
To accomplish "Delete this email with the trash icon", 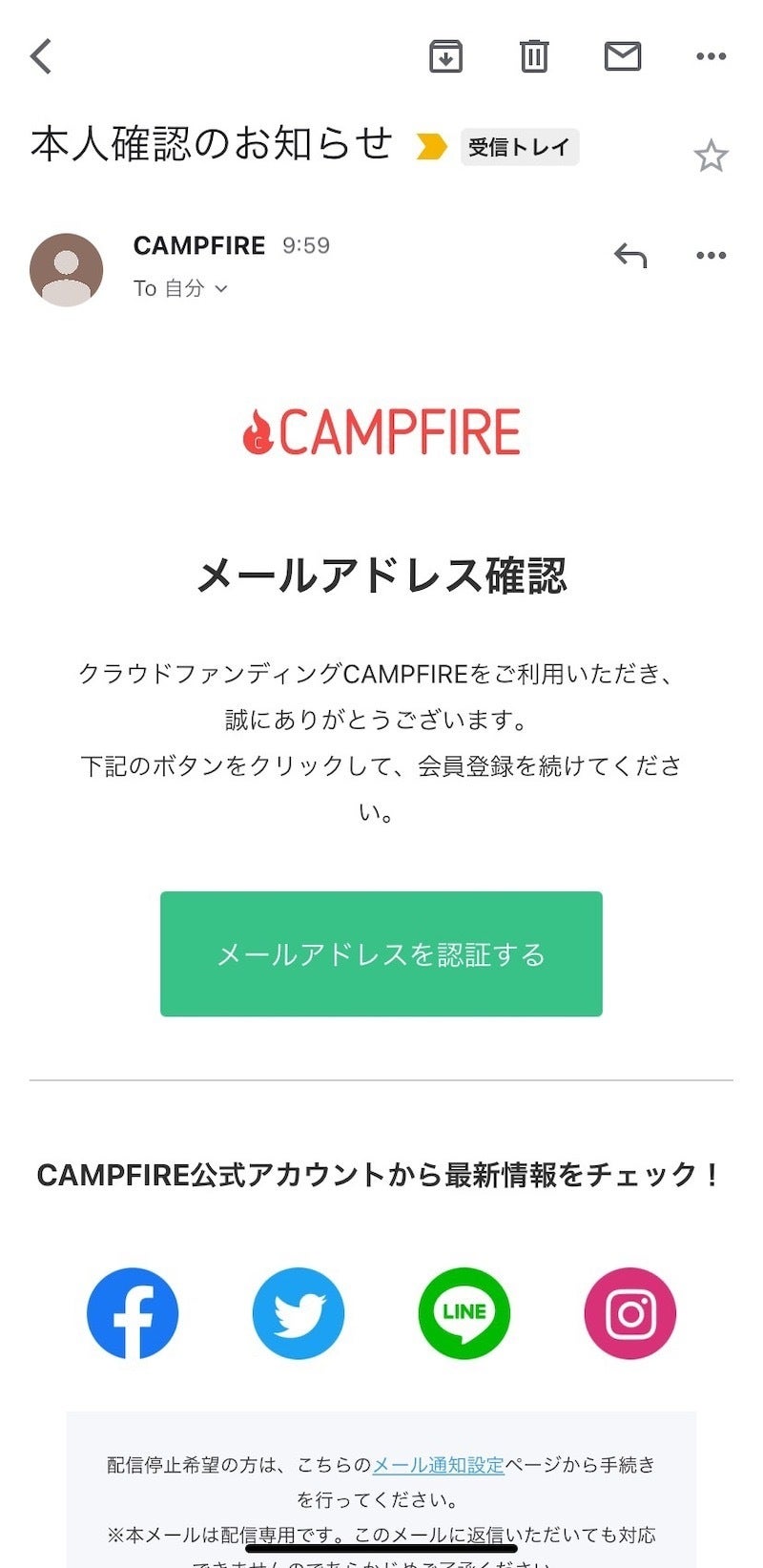I will point(534,57).
